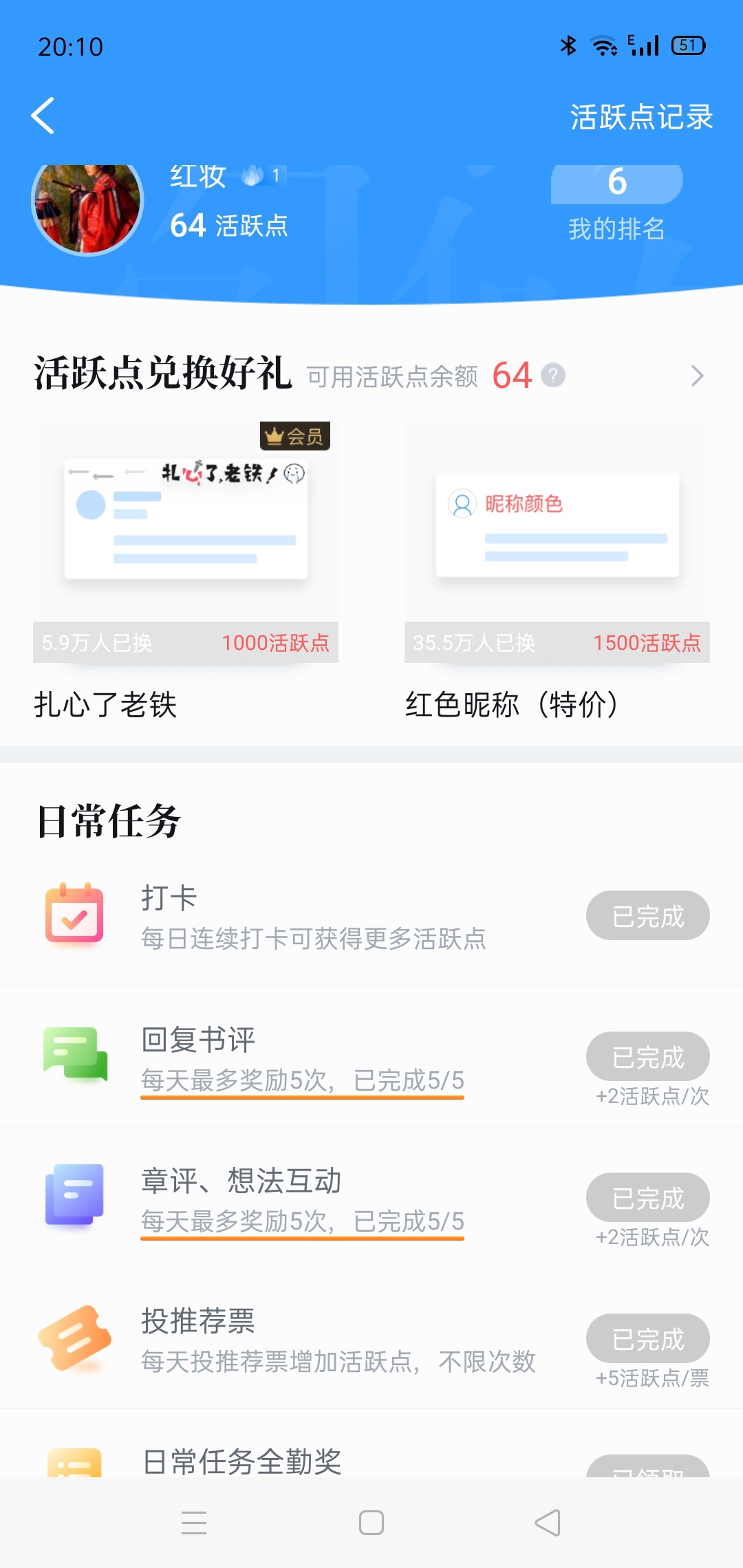Tap 已完成 button for 回复书评
The height and width of the screenshot is (1568, 743).
(648, 1056)
